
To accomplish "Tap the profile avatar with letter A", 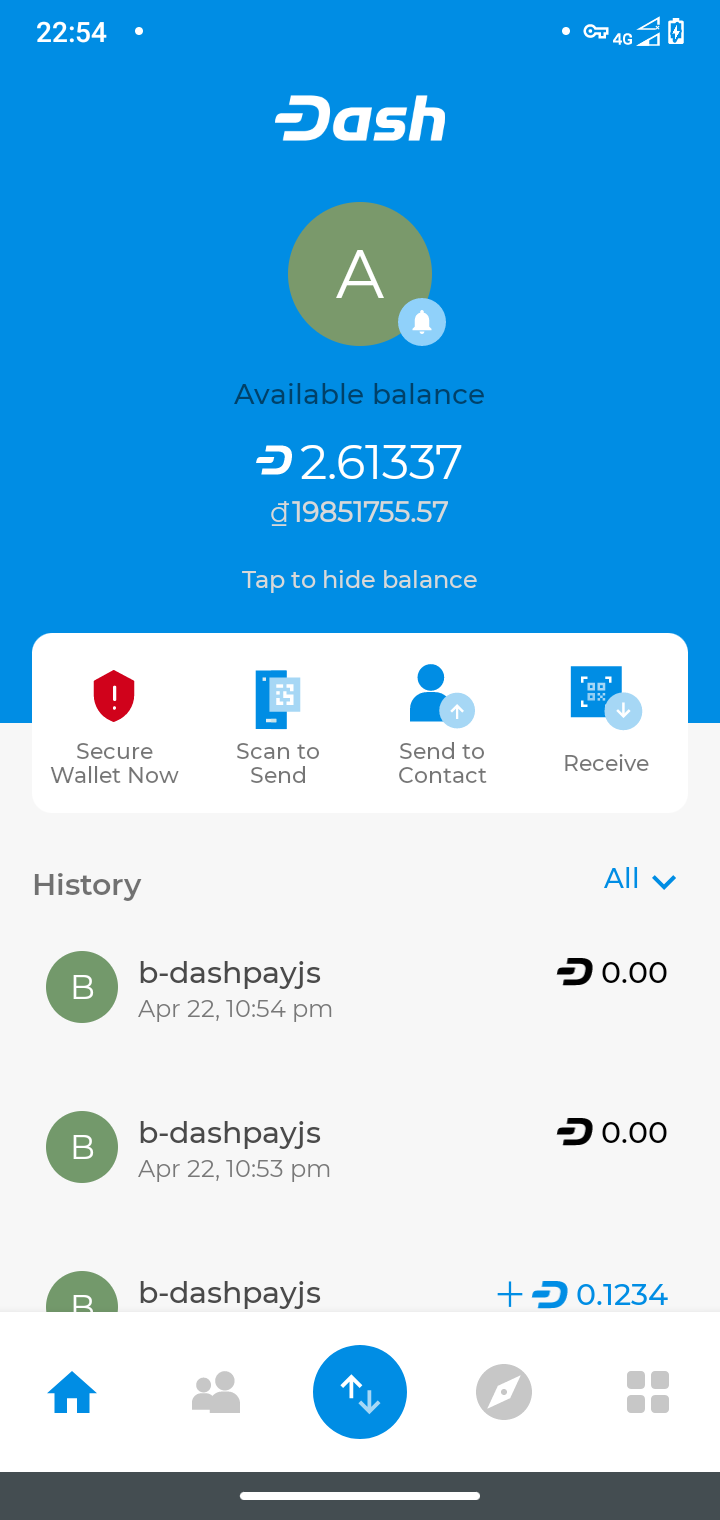I will 359,273.
